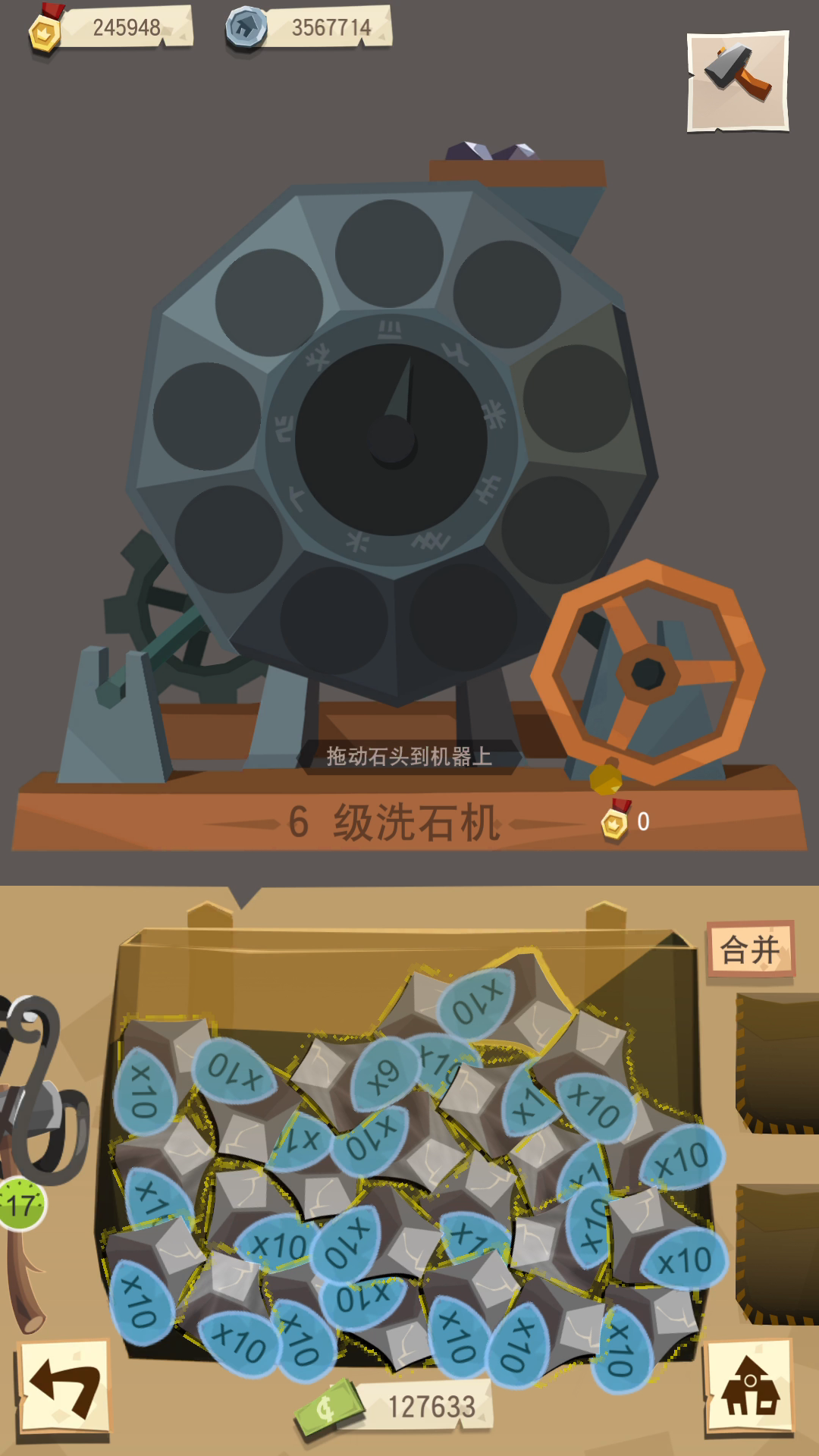819x1456 pixels.
Task: Open the hammer upgrade button
Action: 738,81
